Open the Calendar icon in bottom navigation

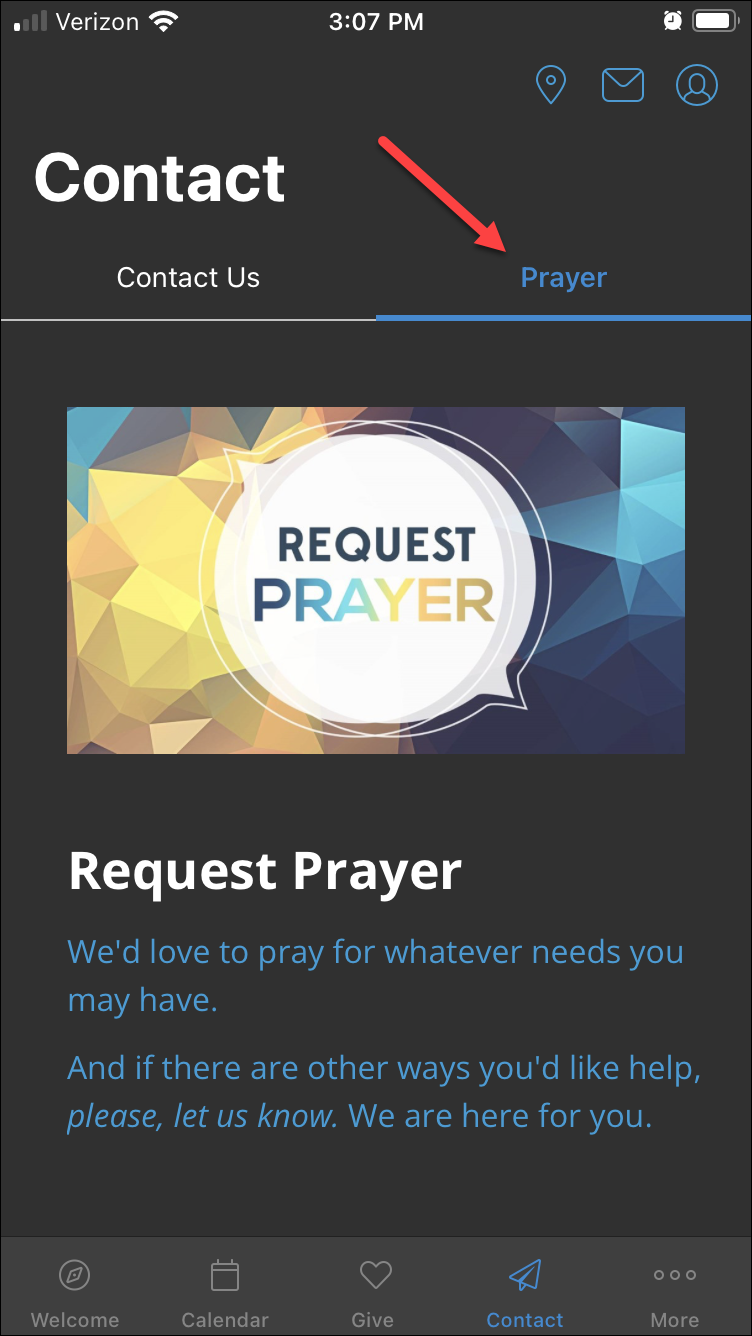(x=224, y=1275)
